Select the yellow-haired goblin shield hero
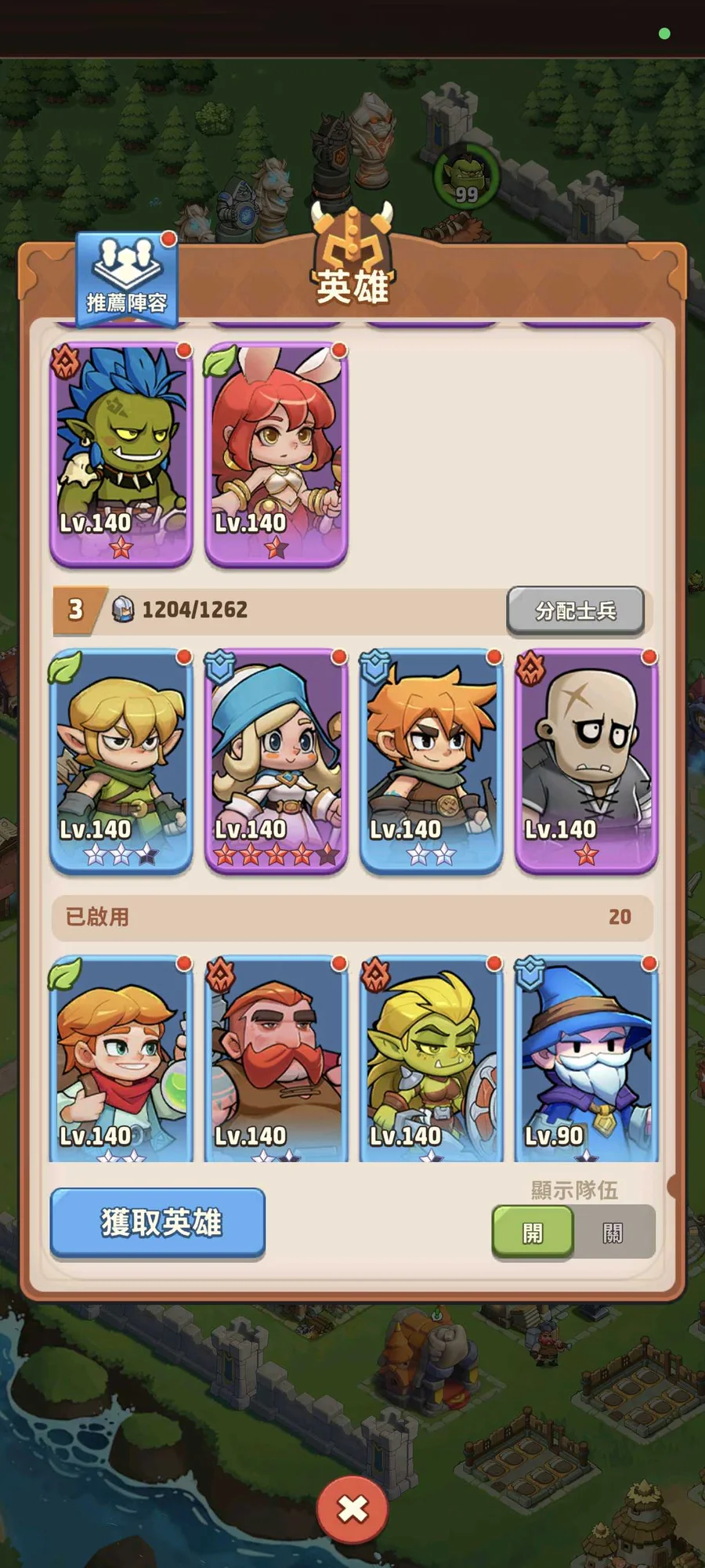The height and width of the screenshot is (1568, 705). (431, 1058)
